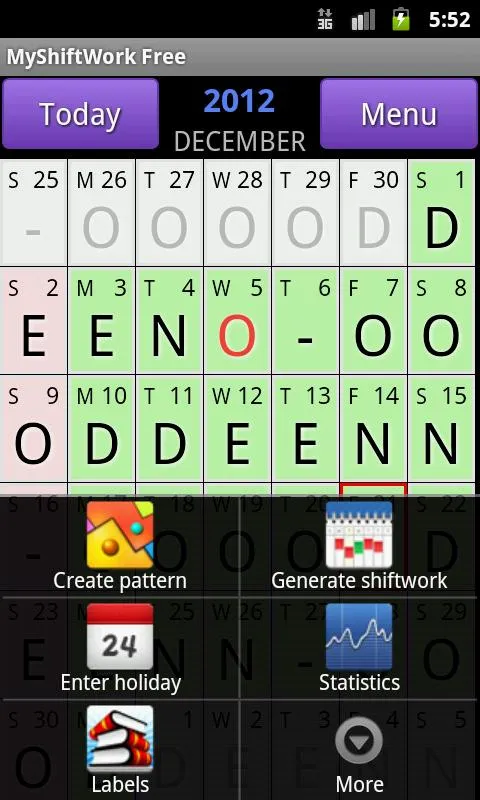Choose Wednesday 12 evening shift cell
This screenshot has width=480, height=800.
tap(237, 429)
